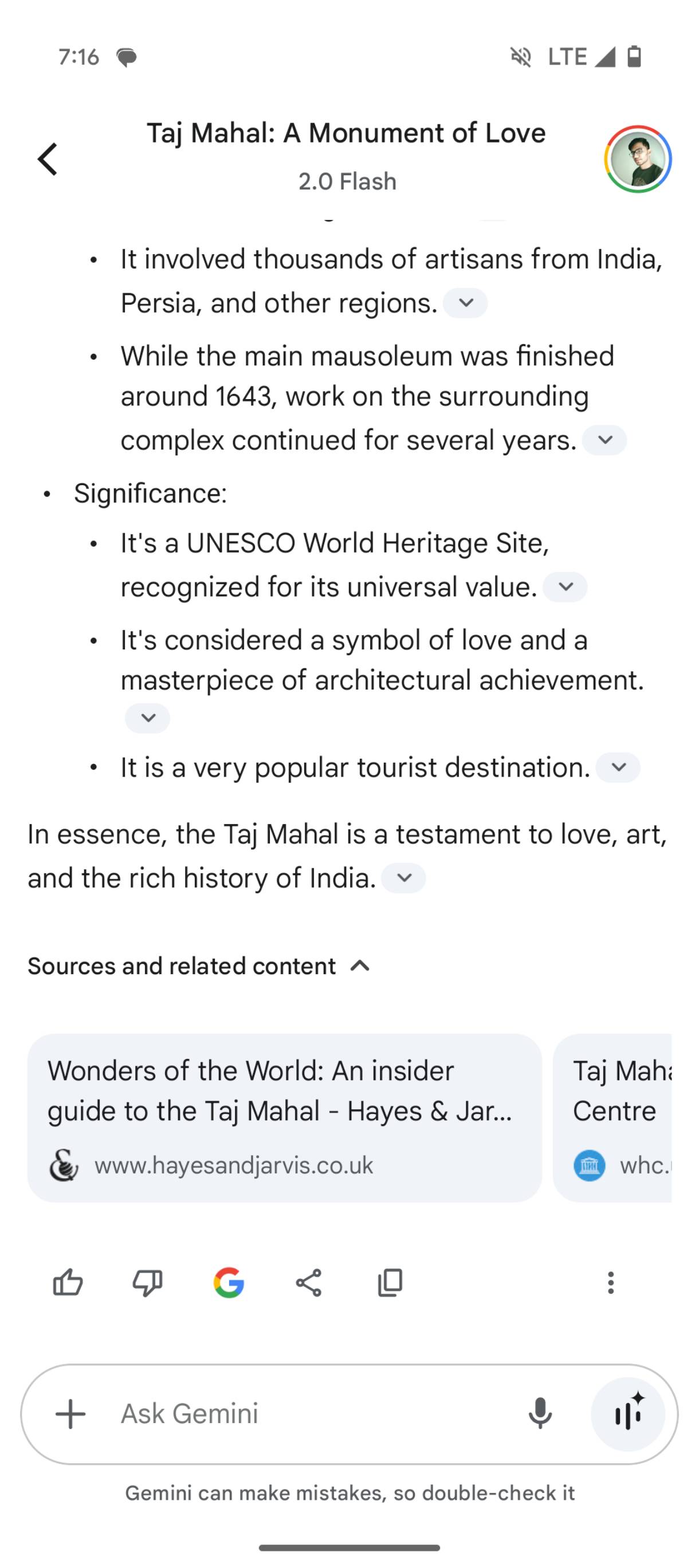Expand source chevron after UNESCO World Heritage sentence
Viewport: 699px width, 1568px height.
[x=564, y=588]
